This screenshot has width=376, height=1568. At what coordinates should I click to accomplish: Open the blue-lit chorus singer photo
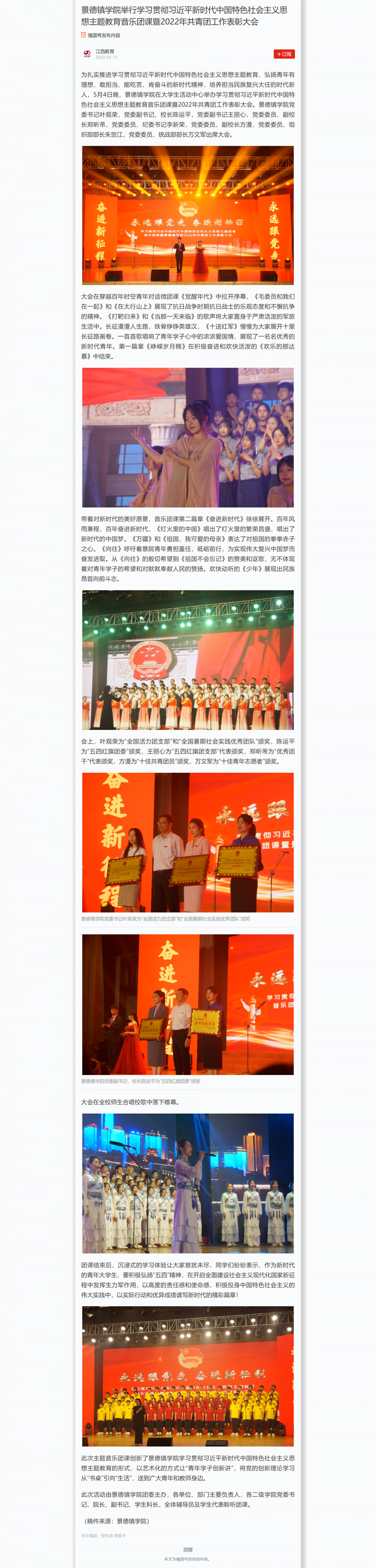pyautogui.click(x=188, y=1183)
